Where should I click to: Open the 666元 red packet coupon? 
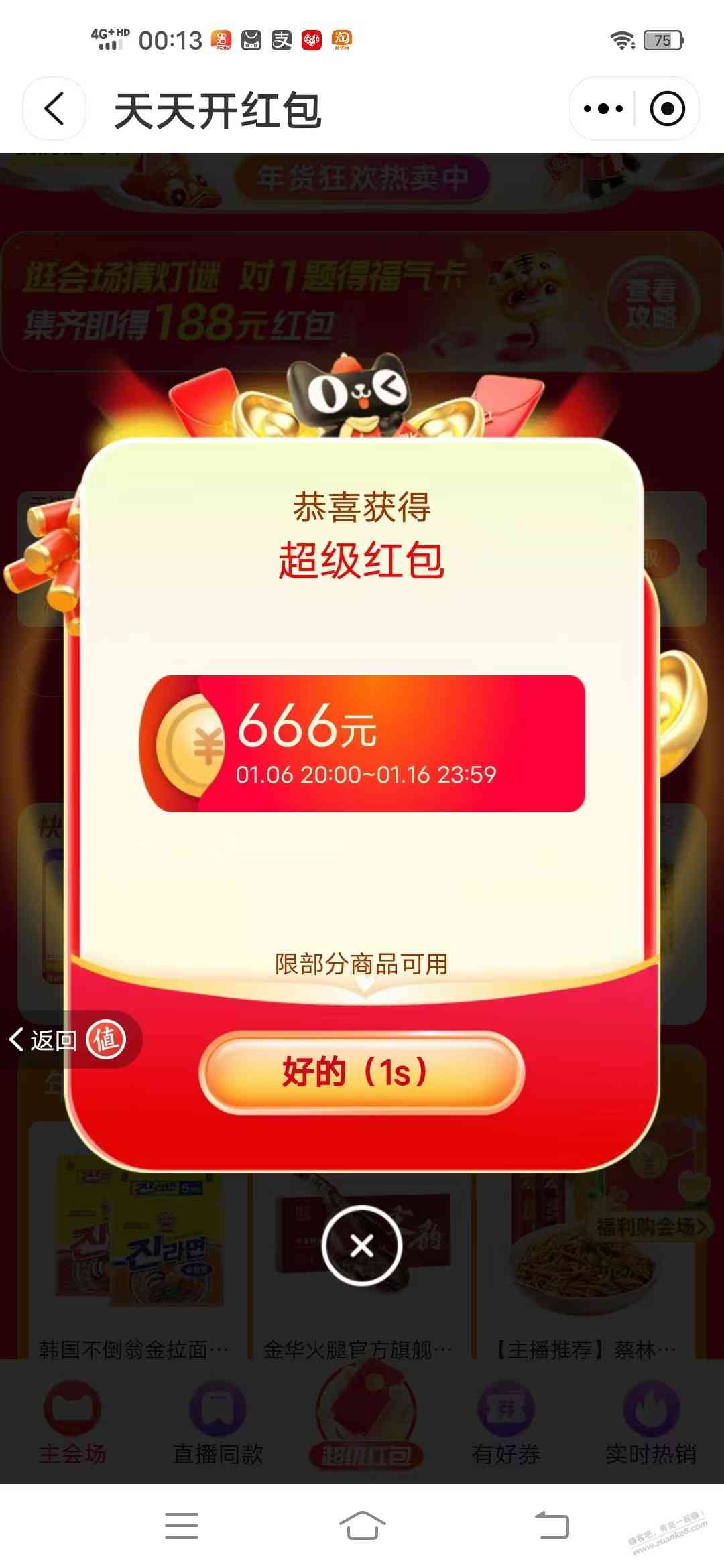click(362, 744)
